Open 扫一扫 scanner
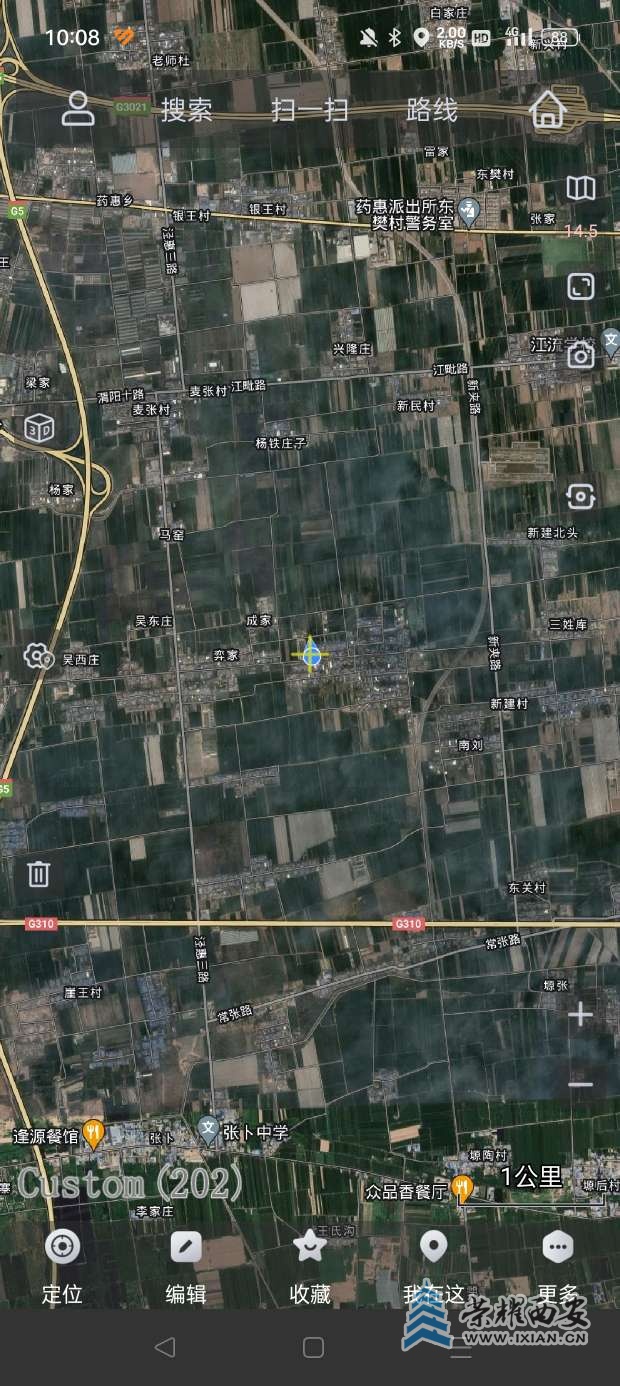 310,110
